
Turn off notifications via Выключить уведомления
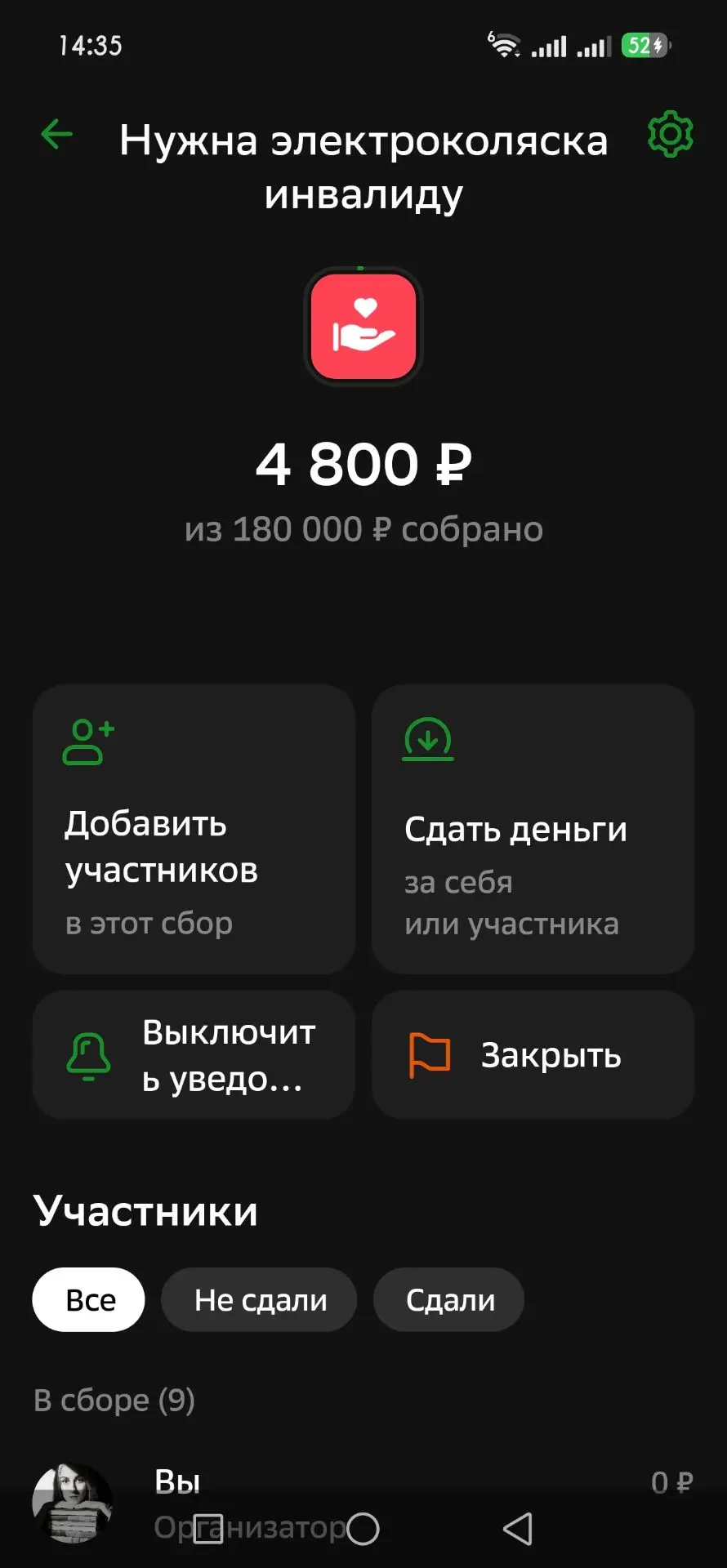[x=194, y=1054]
